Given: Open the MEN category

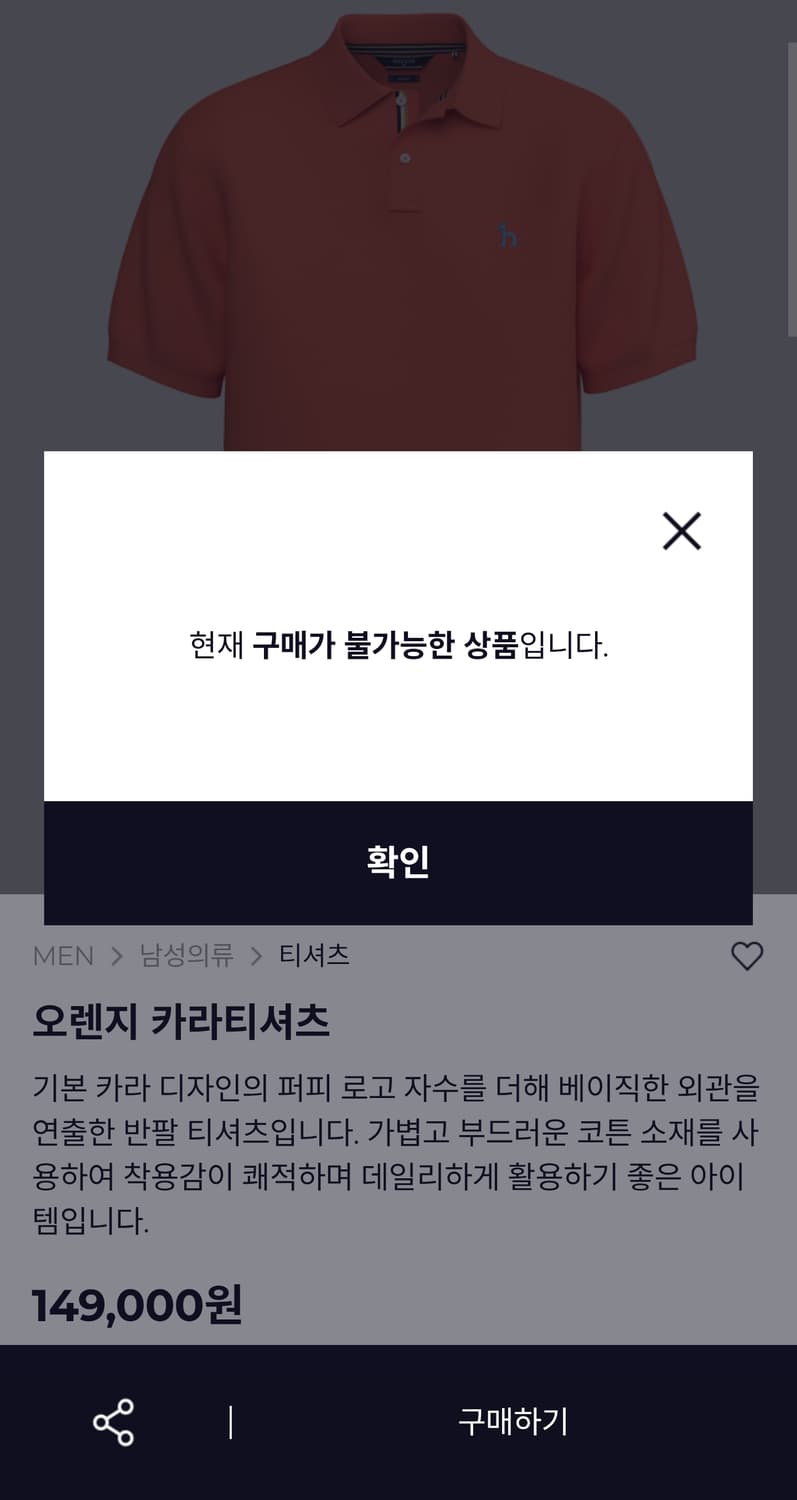Looking at the screenshot, I should click(x=62, y=956).
